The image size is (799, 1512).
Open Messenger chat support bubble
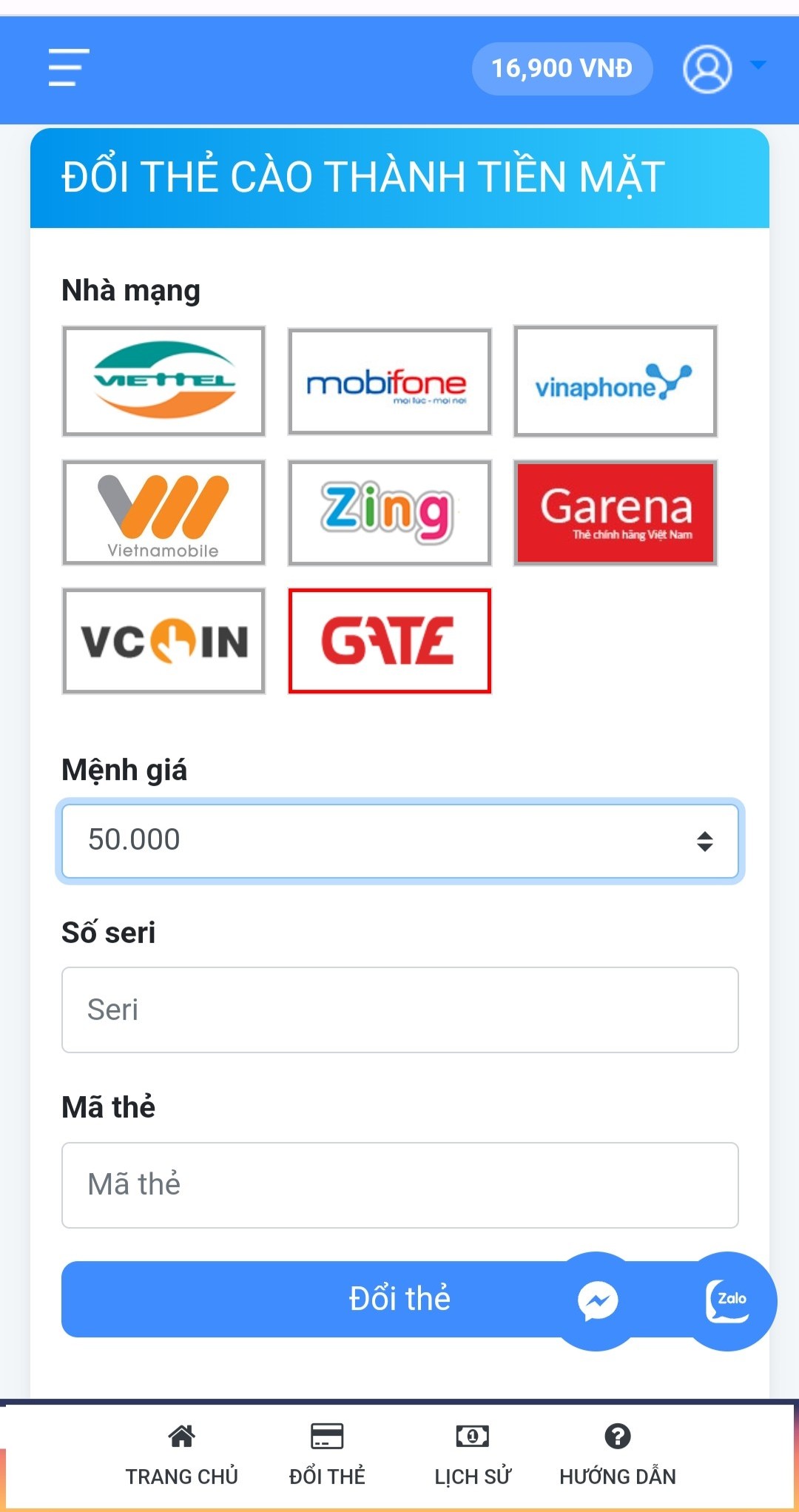pyautogui.click(x=597, y=1301)
